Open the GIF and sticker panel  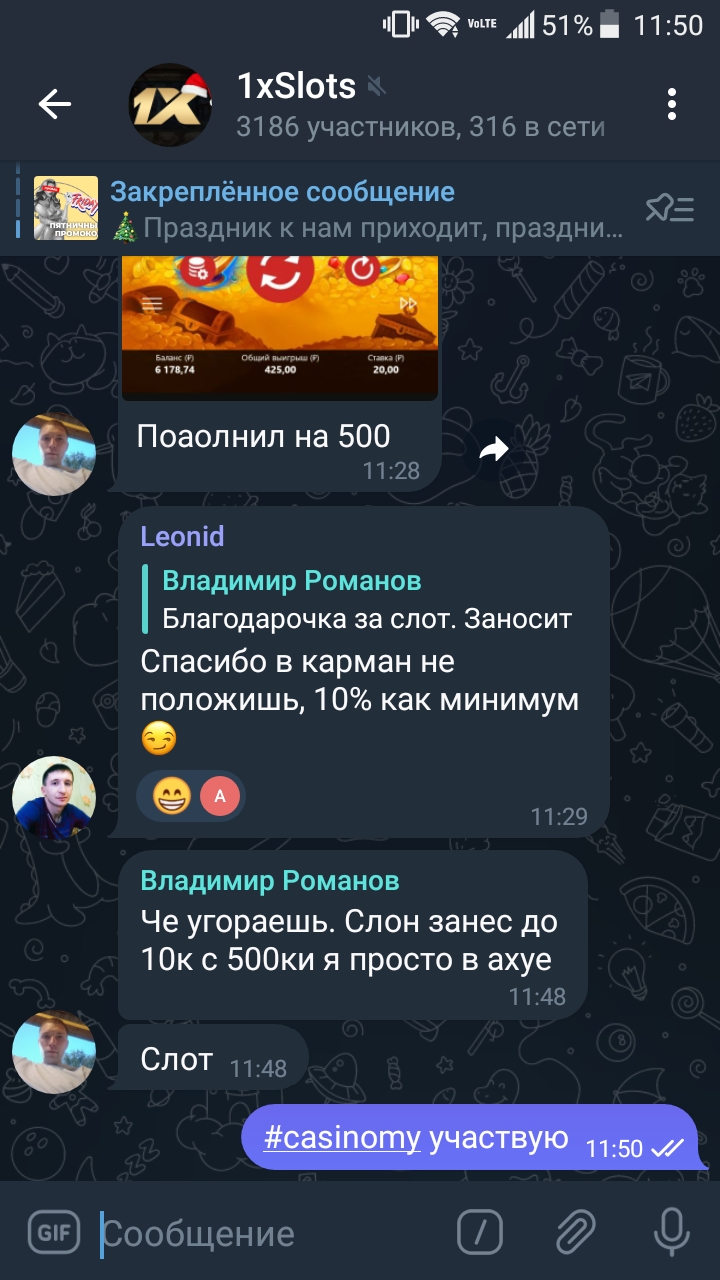54,1232
